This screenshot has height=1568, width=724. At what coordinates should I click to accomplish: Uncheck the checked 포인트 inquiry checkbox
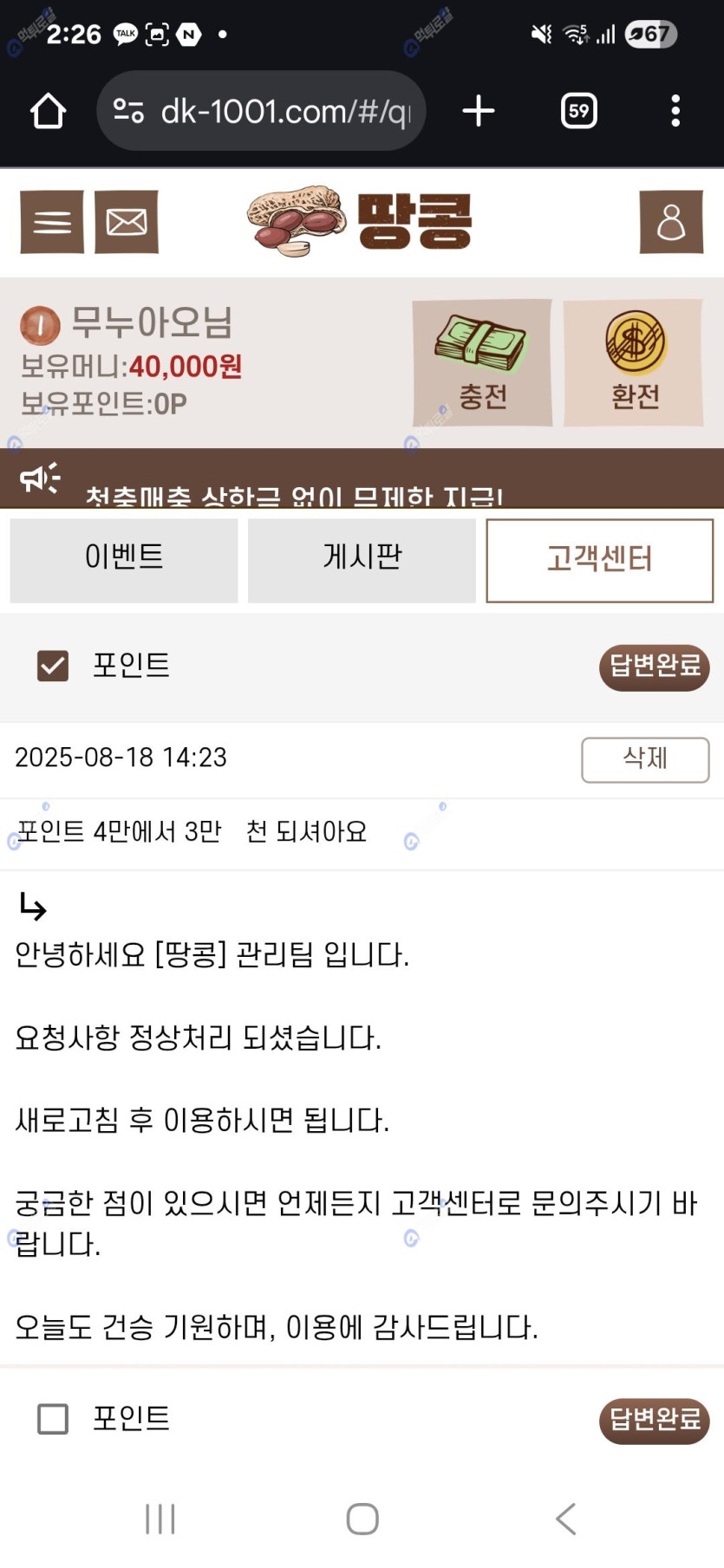click(53, 666)
